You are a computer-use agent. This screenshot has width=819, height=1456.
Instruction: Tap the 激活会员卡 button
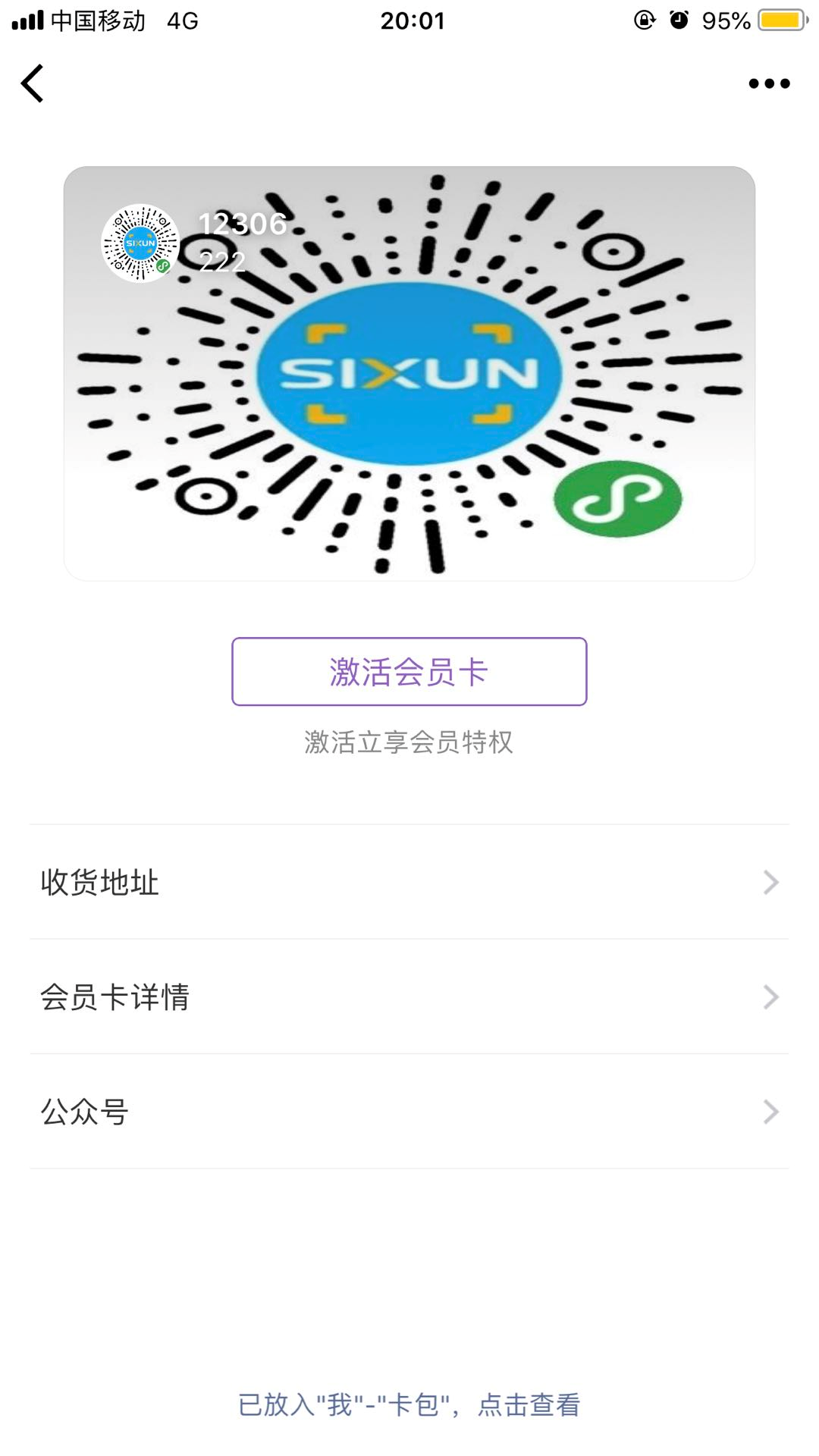[x=409, y=672]
